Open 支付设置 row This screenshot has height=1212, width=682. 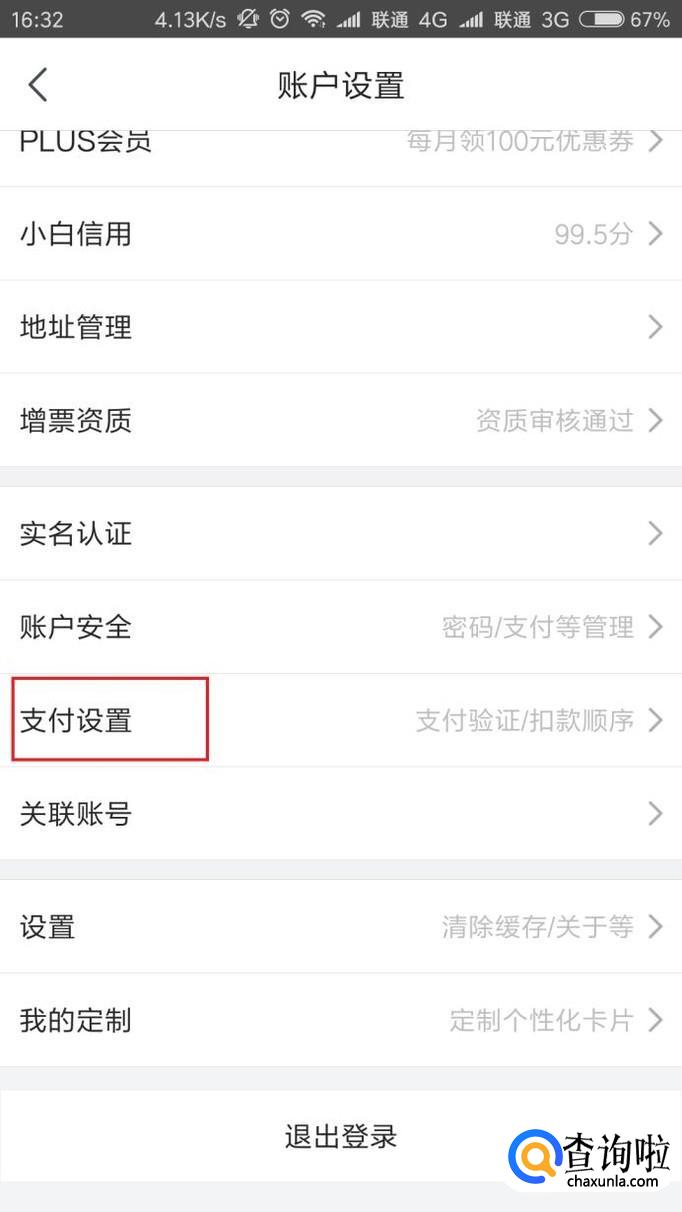pos(340,720)
